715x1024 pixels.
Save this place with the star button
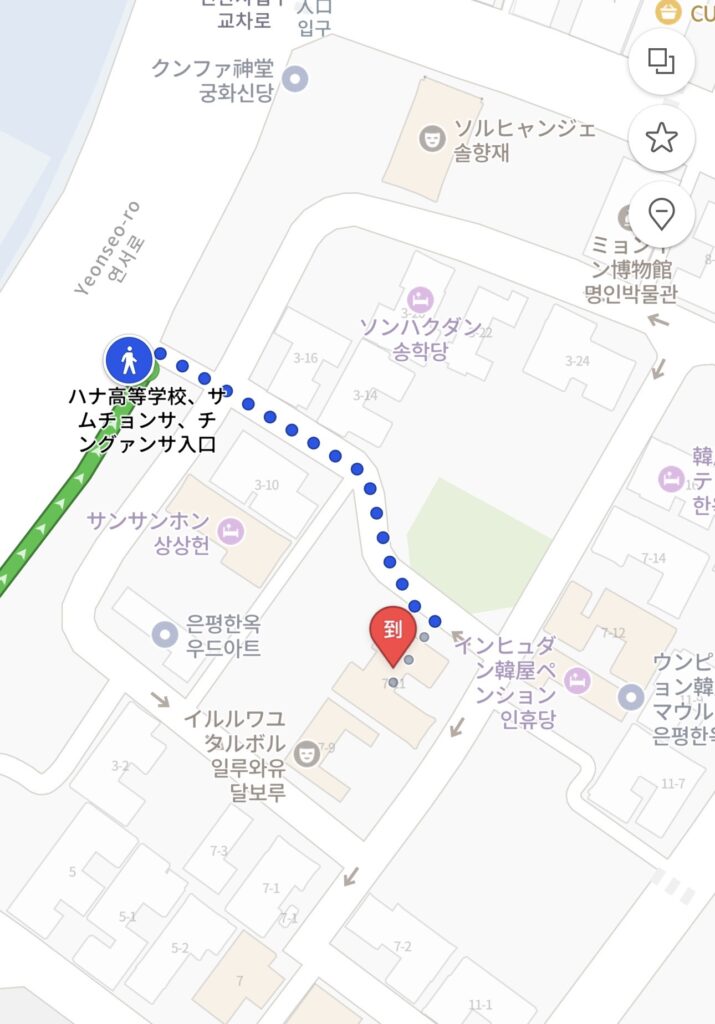661,137
